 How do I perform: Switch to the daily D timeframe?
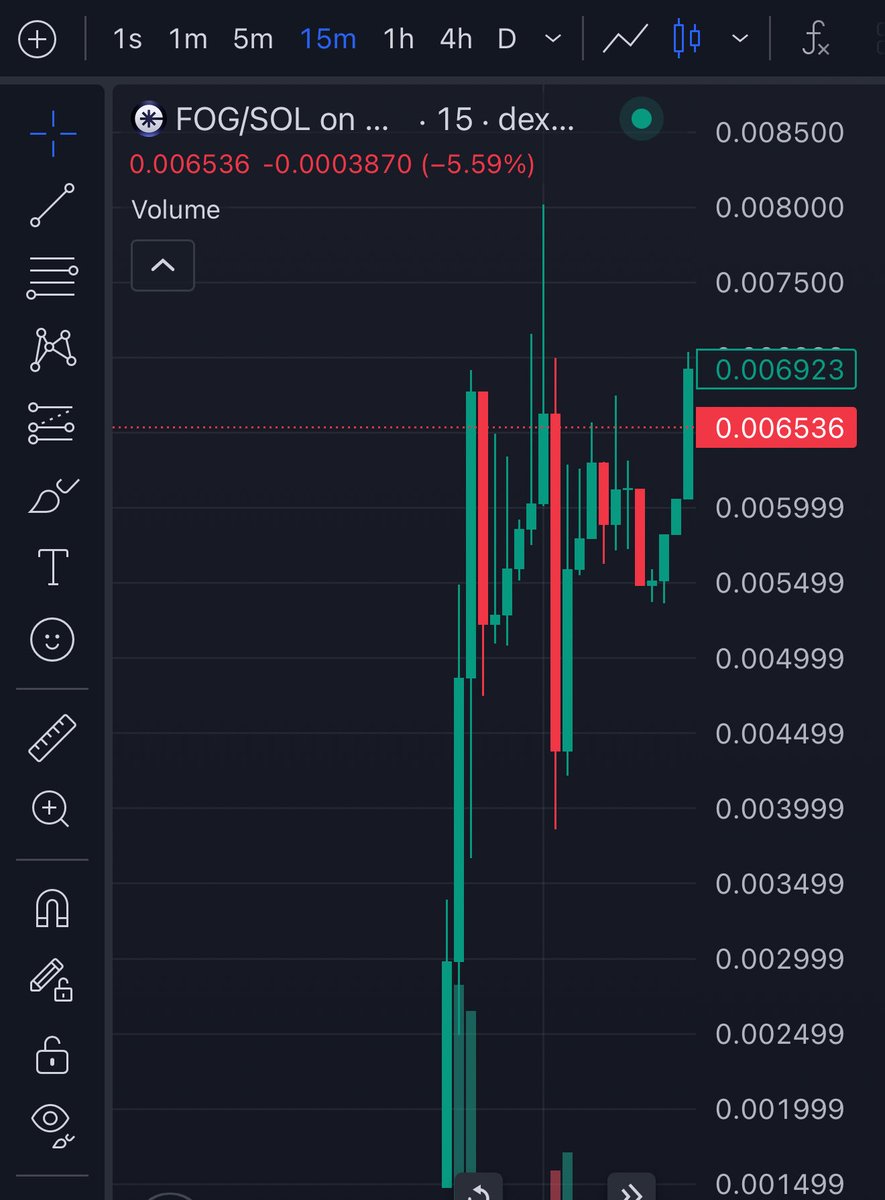507,40
